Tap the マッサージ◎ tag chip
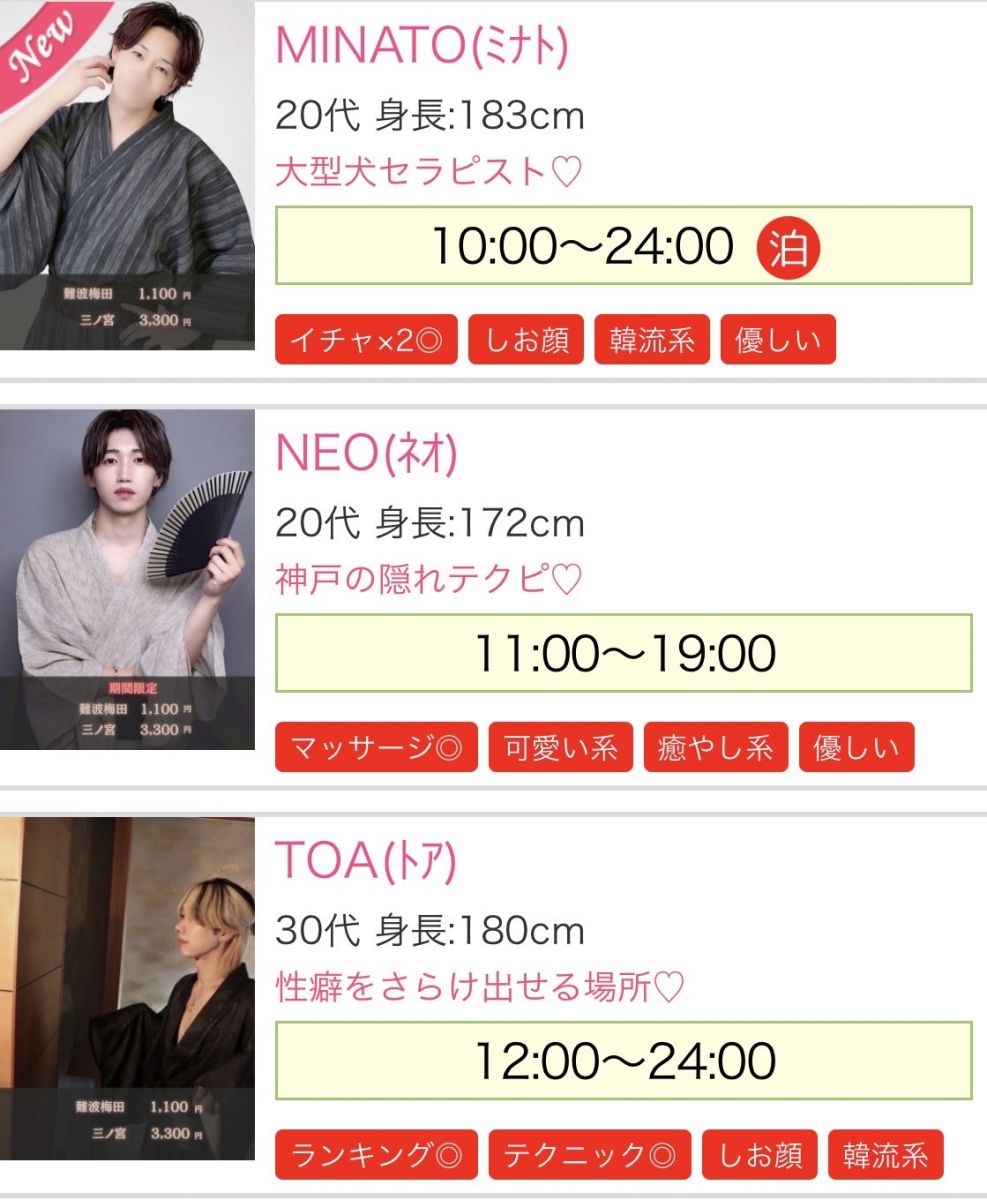 [376, 748]
